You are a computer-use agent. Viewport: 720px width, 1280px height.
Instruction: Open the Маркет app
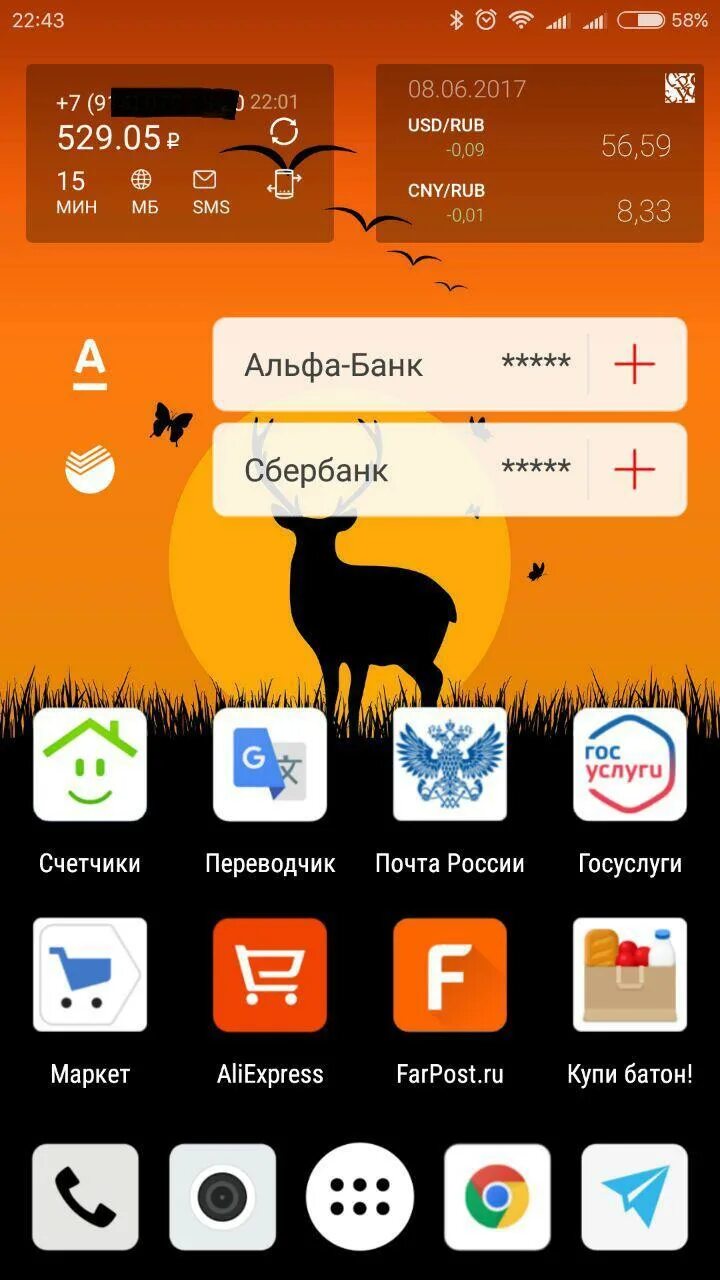pos(90,975)
